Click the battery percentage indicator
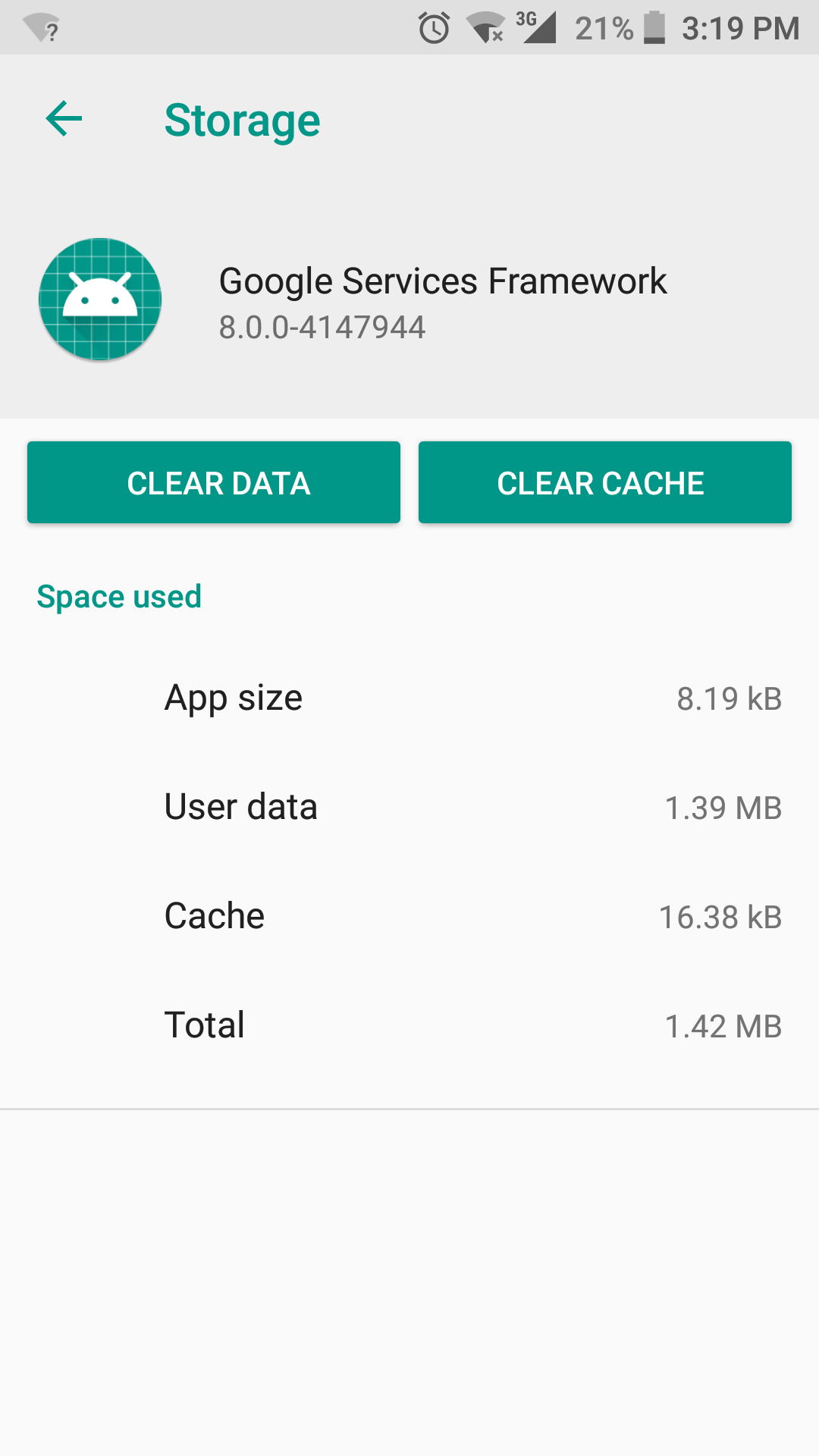Viewport: 819px width, 1456px height. tap(603, 29)
